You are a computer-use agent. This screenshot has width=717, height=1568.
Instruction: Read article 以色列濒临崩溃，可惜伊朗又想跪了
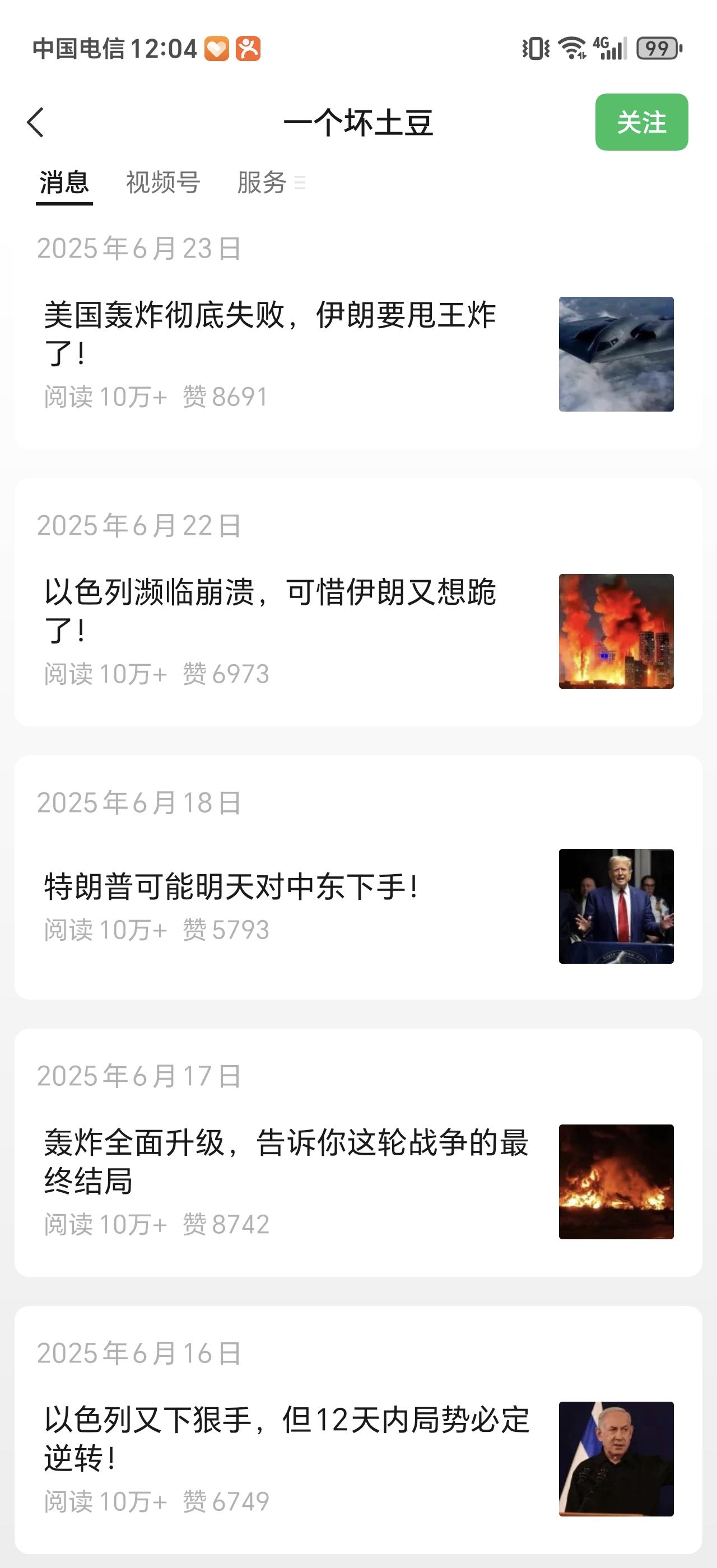271,610
